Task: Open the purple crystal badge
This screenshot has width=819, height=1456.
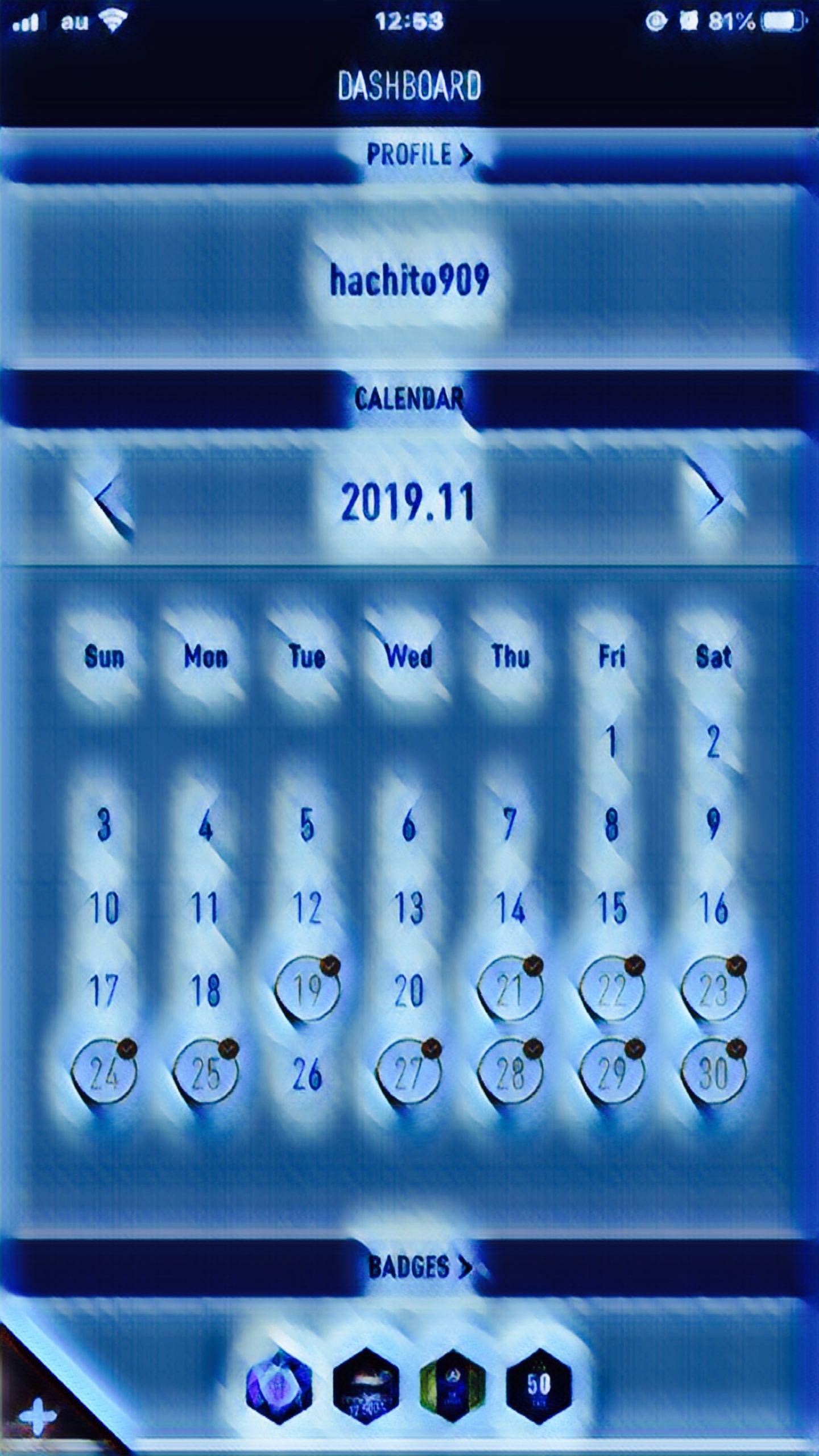Action: (x=279, y=1387)
